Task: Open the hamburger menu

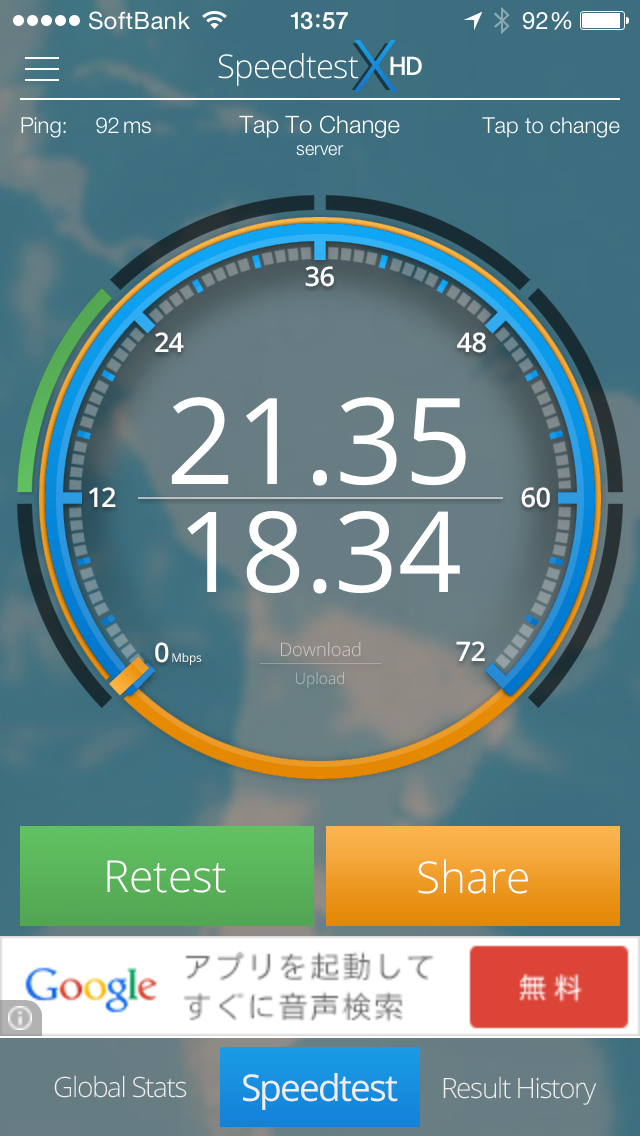Action: [42, 68]
